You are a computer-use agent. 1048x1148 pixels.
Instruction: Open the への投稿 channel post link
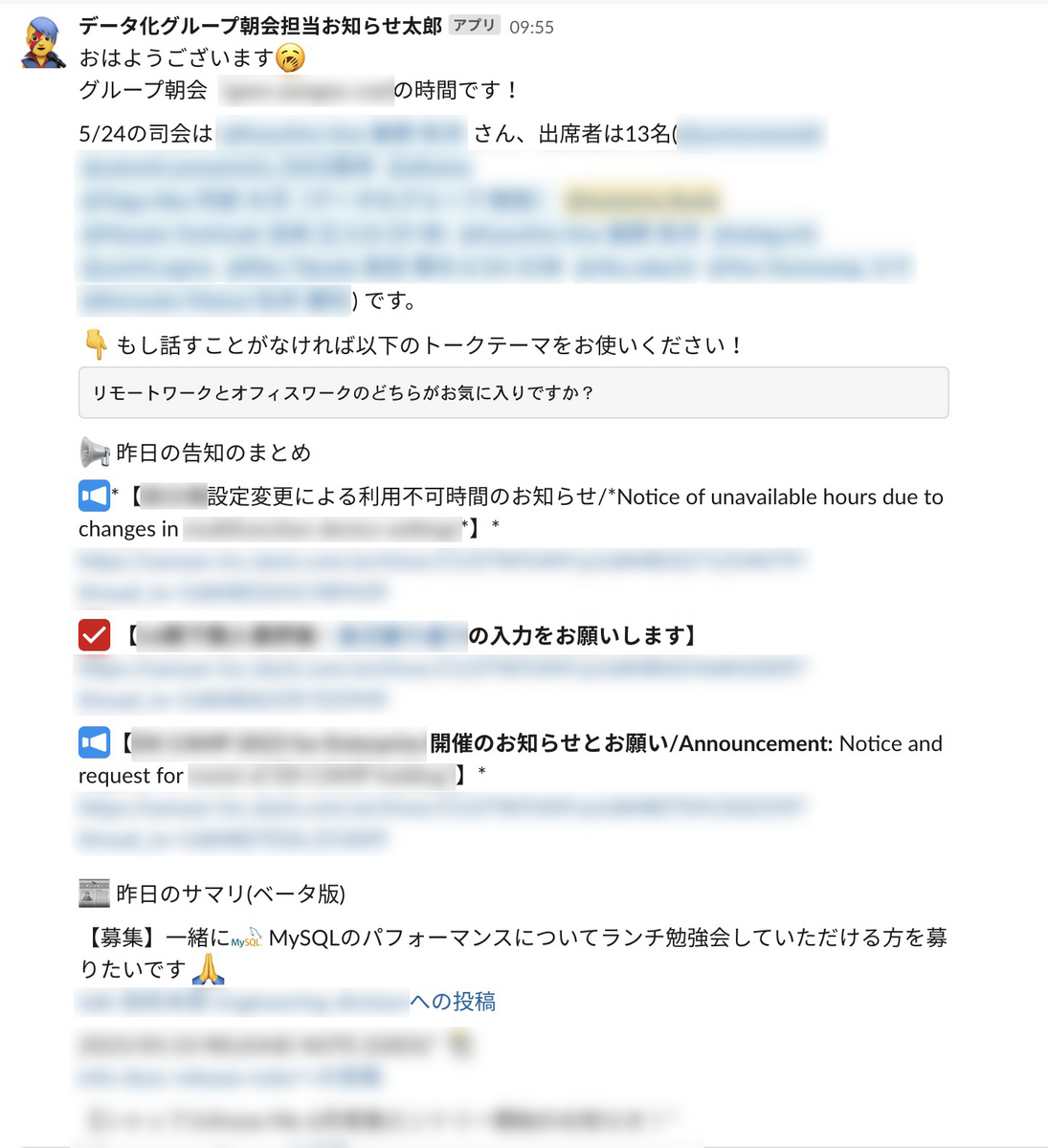(453, 1002)
